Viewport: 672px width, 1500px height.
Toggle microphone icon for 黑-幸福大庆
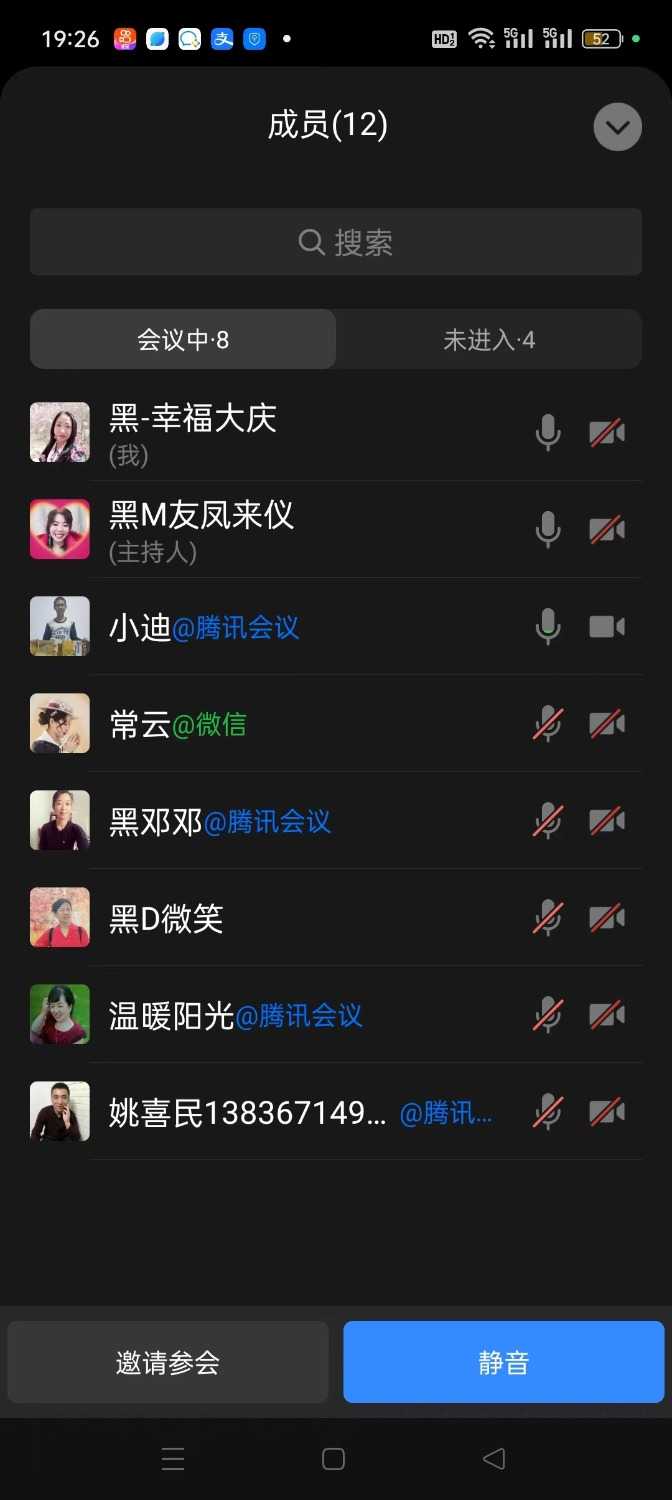tap(547, 432)
